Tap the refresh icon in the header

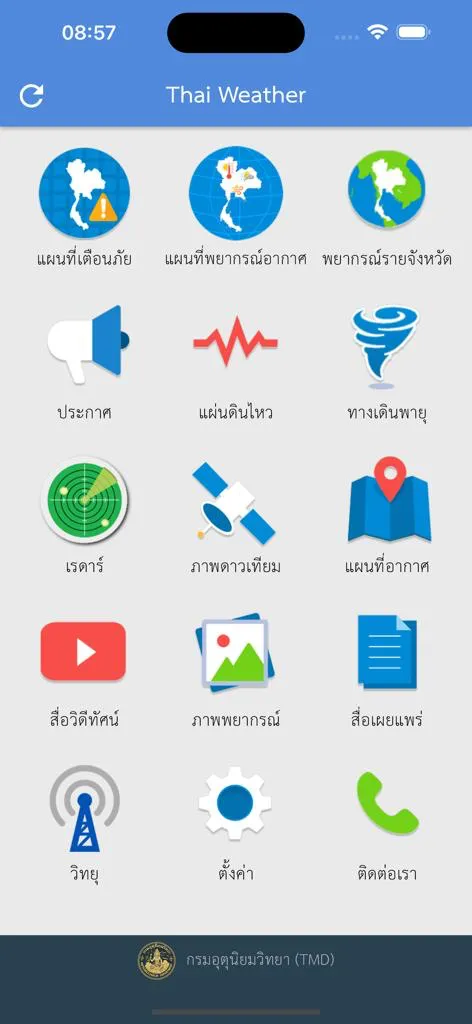(x=31, y=96)
